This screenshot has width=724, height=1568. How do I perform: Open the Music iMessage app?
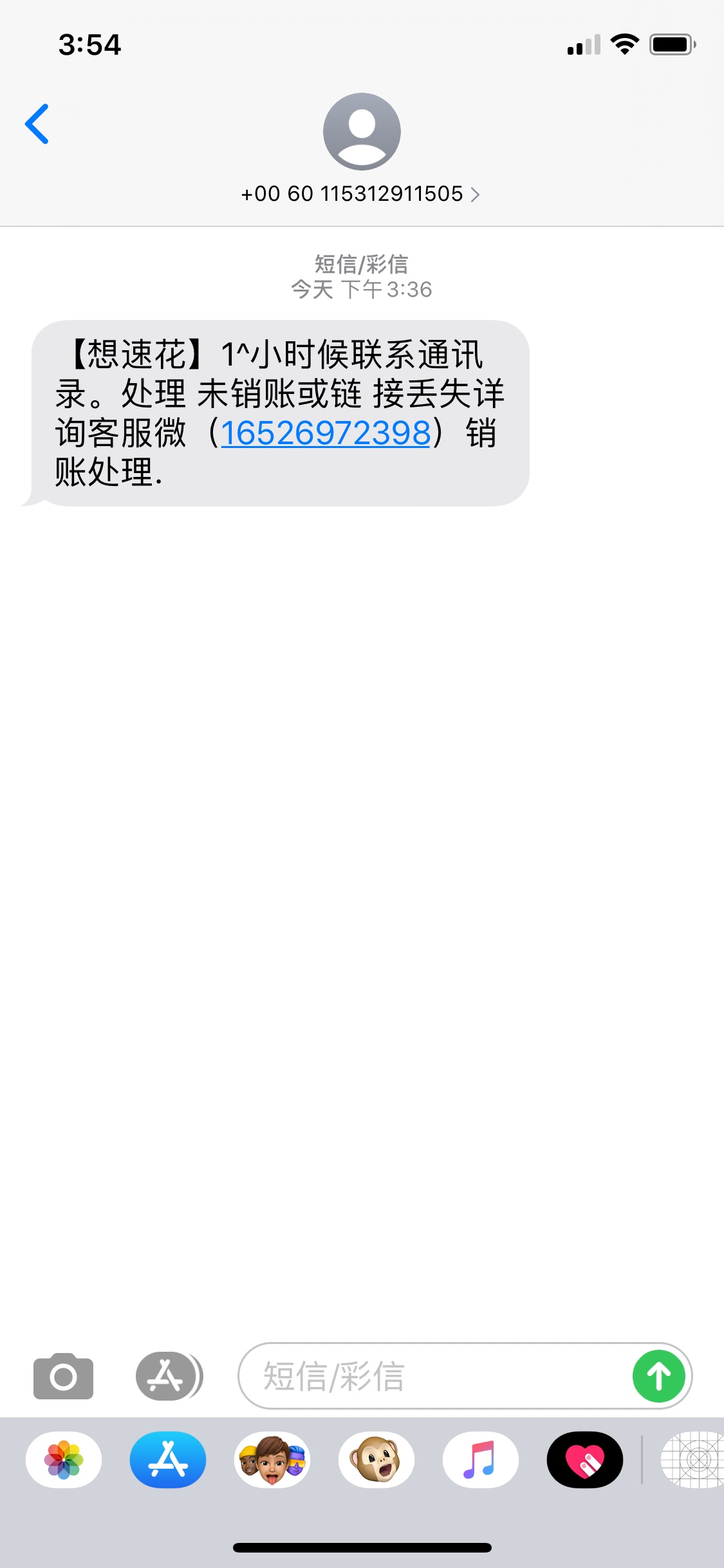pos(481,1459)
